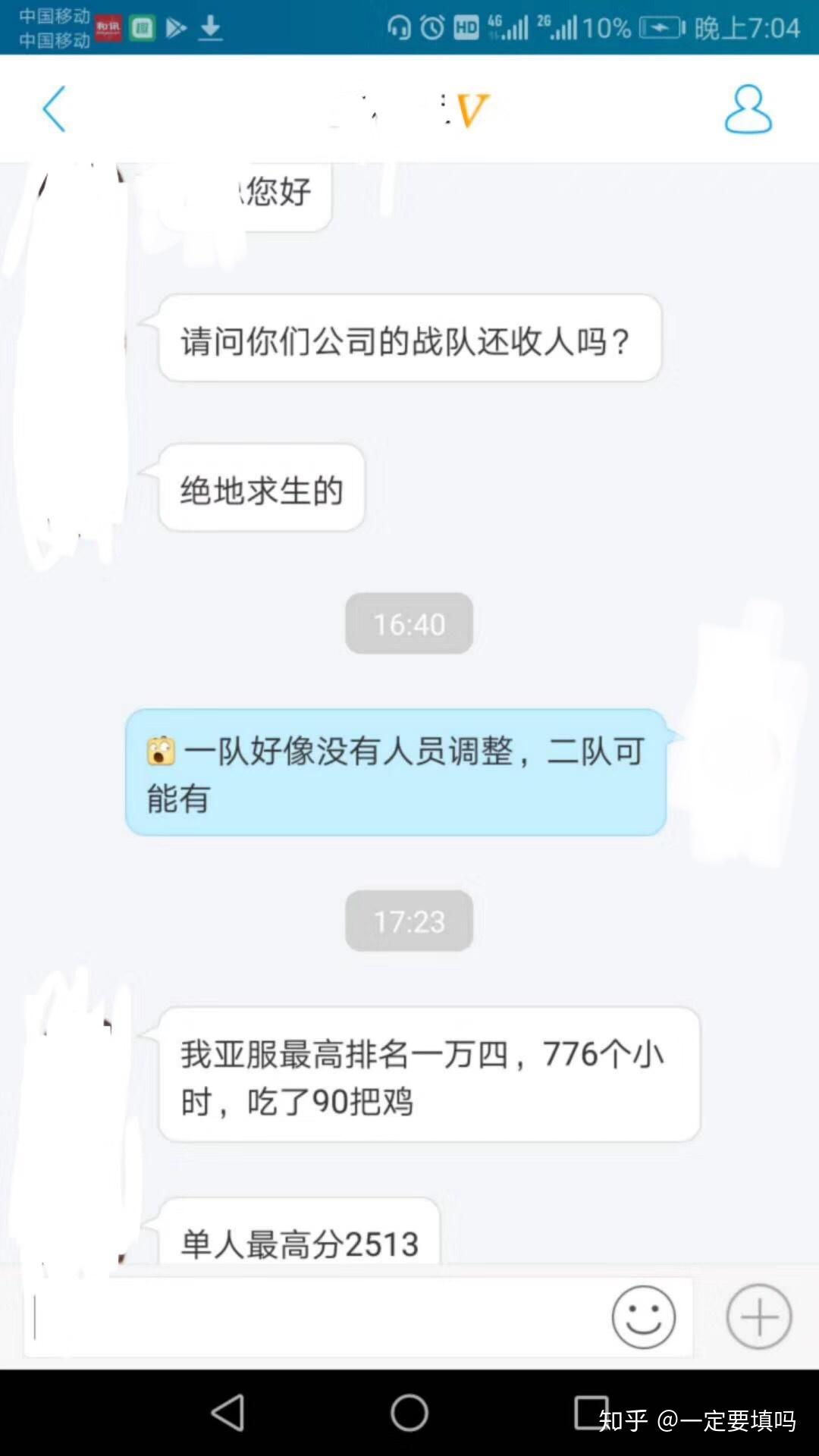Tap the back arrow to leave chat
Screen dimensions: 819x1456
pos(54,108)
